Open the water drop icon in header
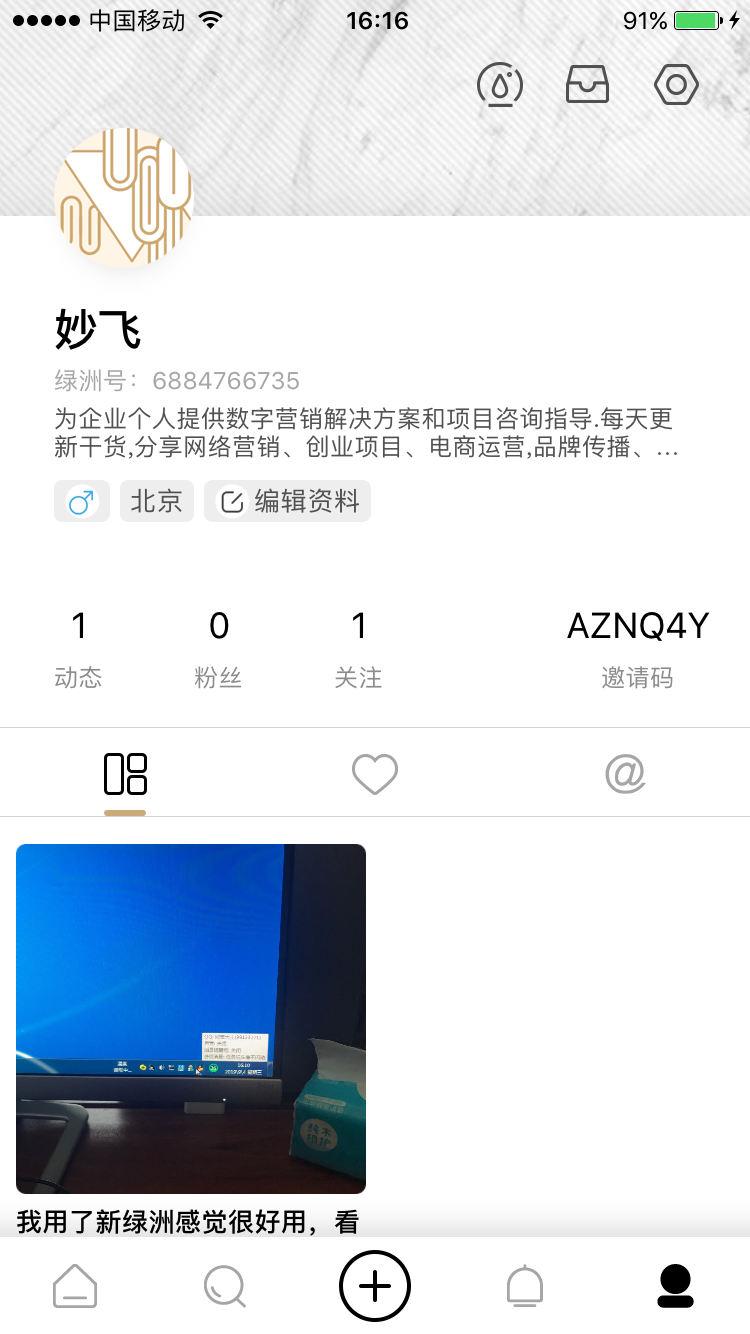750x1334 pixels. click(x=500, y=85)
